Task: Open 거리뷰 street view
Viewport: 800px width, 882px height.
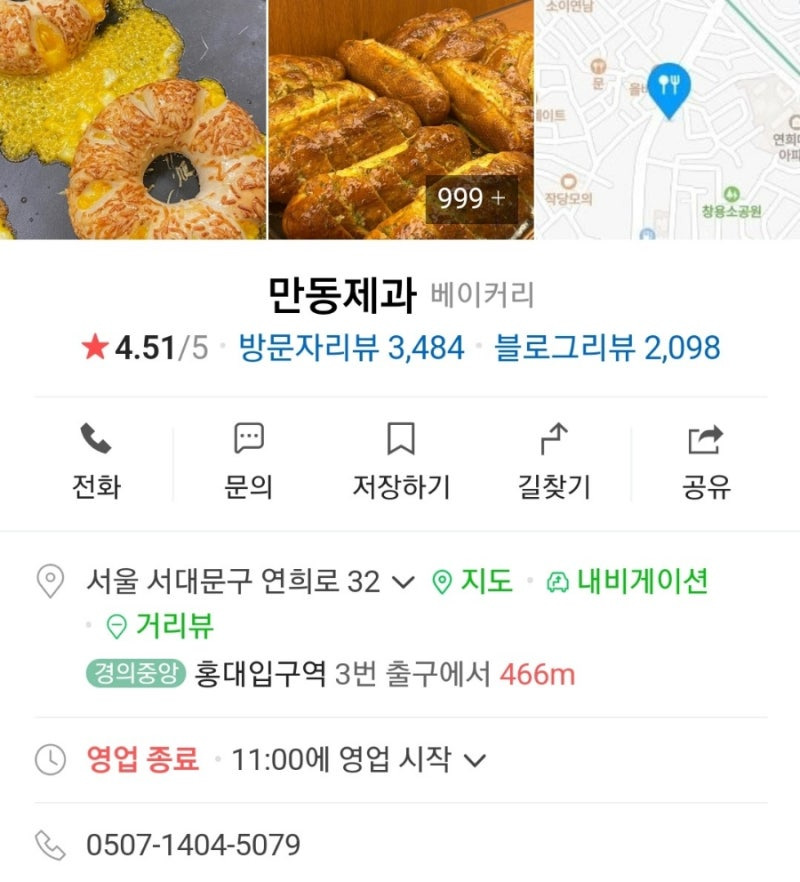Action: pos(161,627)
